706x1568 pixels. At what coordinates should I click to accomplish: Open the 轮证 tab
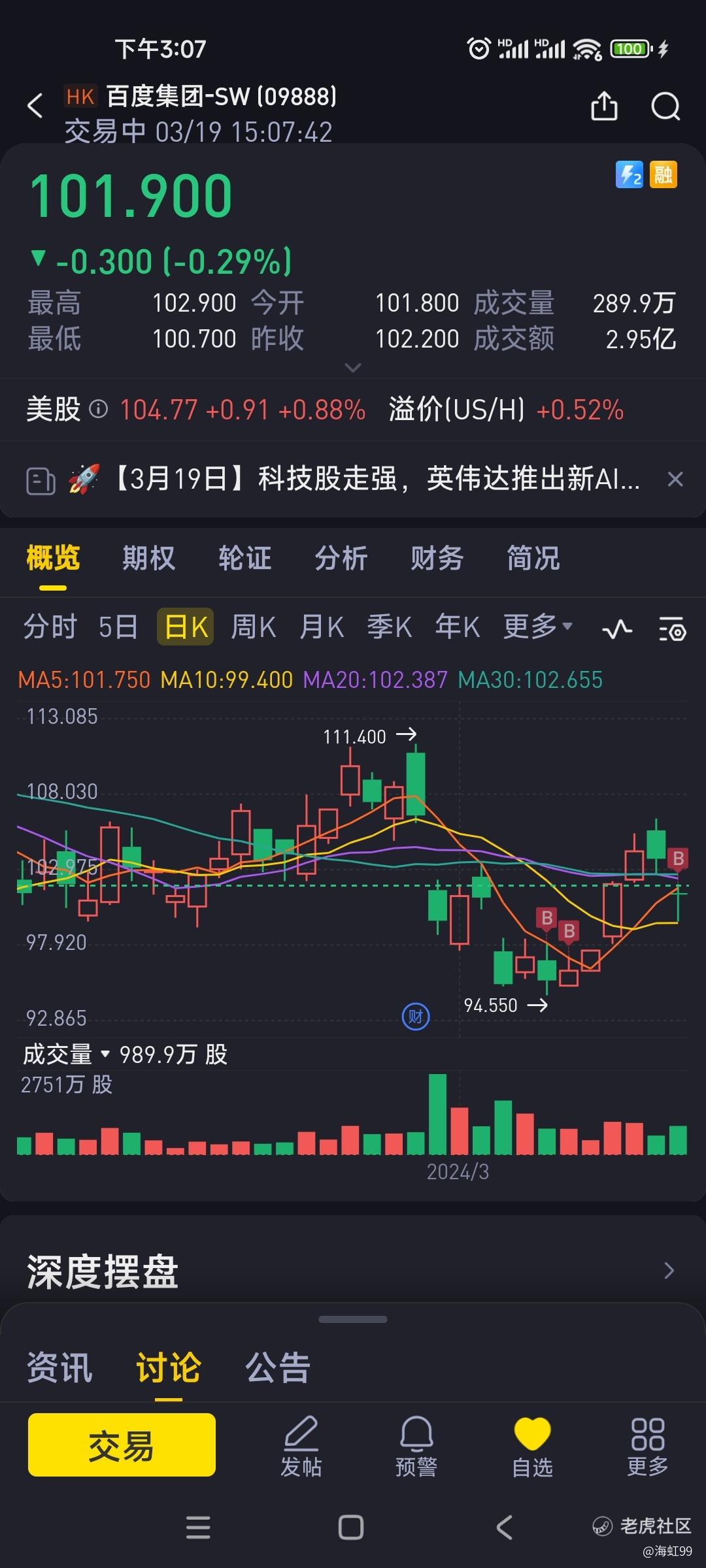[x=244, y=559]
